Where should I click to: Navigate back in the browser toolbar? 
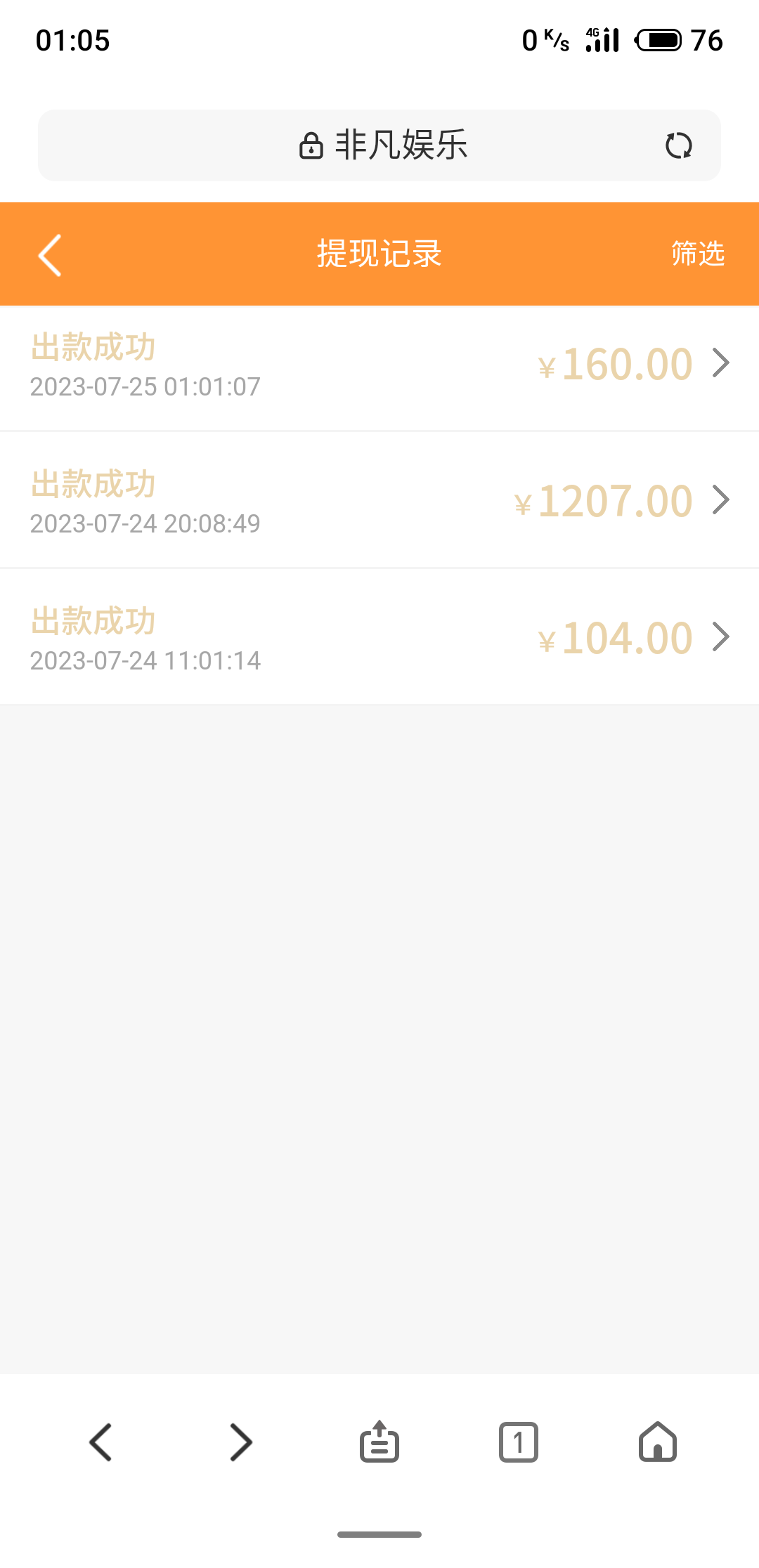pyautogui.click(x=100, y=1442)
